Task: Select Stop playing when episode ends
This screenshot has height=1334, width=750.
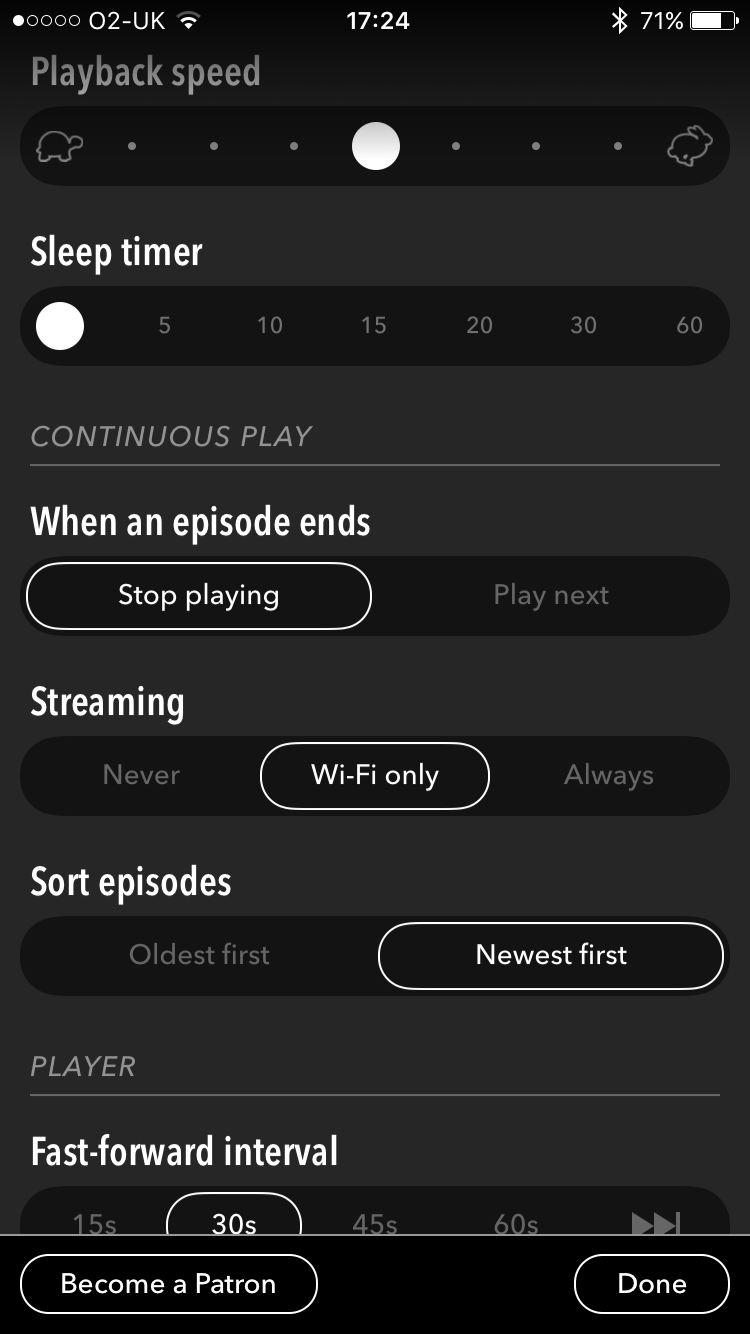Action: [198, 595]
